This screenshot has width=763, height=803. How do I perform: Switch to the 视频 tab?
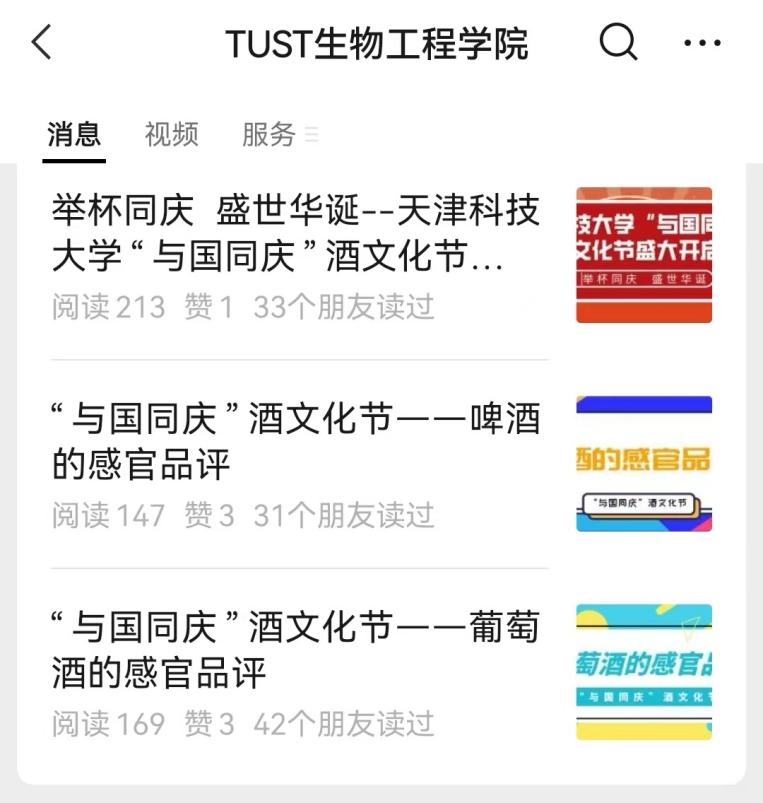pyautogui.click(x=171, y=134)
